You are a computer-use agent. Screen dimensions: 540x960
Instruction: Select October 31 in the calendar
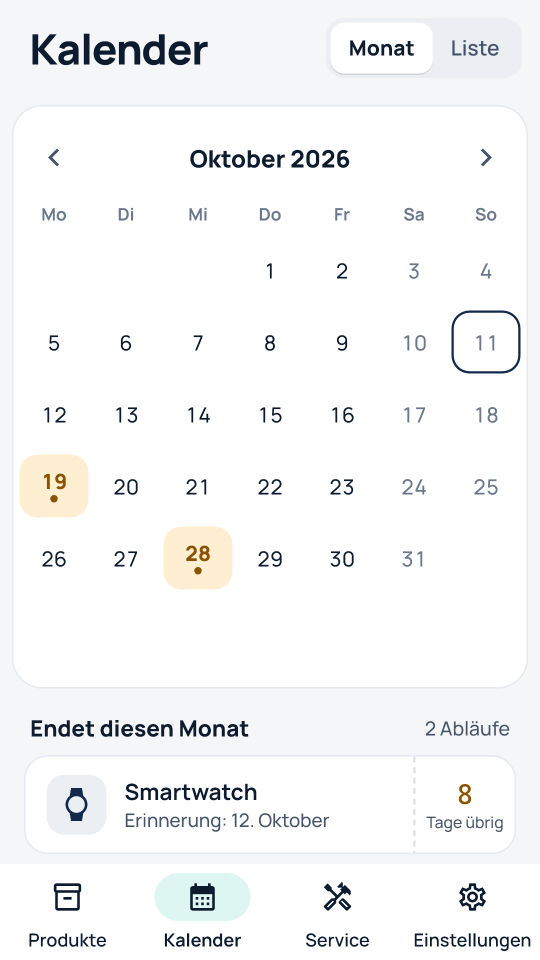414,558
